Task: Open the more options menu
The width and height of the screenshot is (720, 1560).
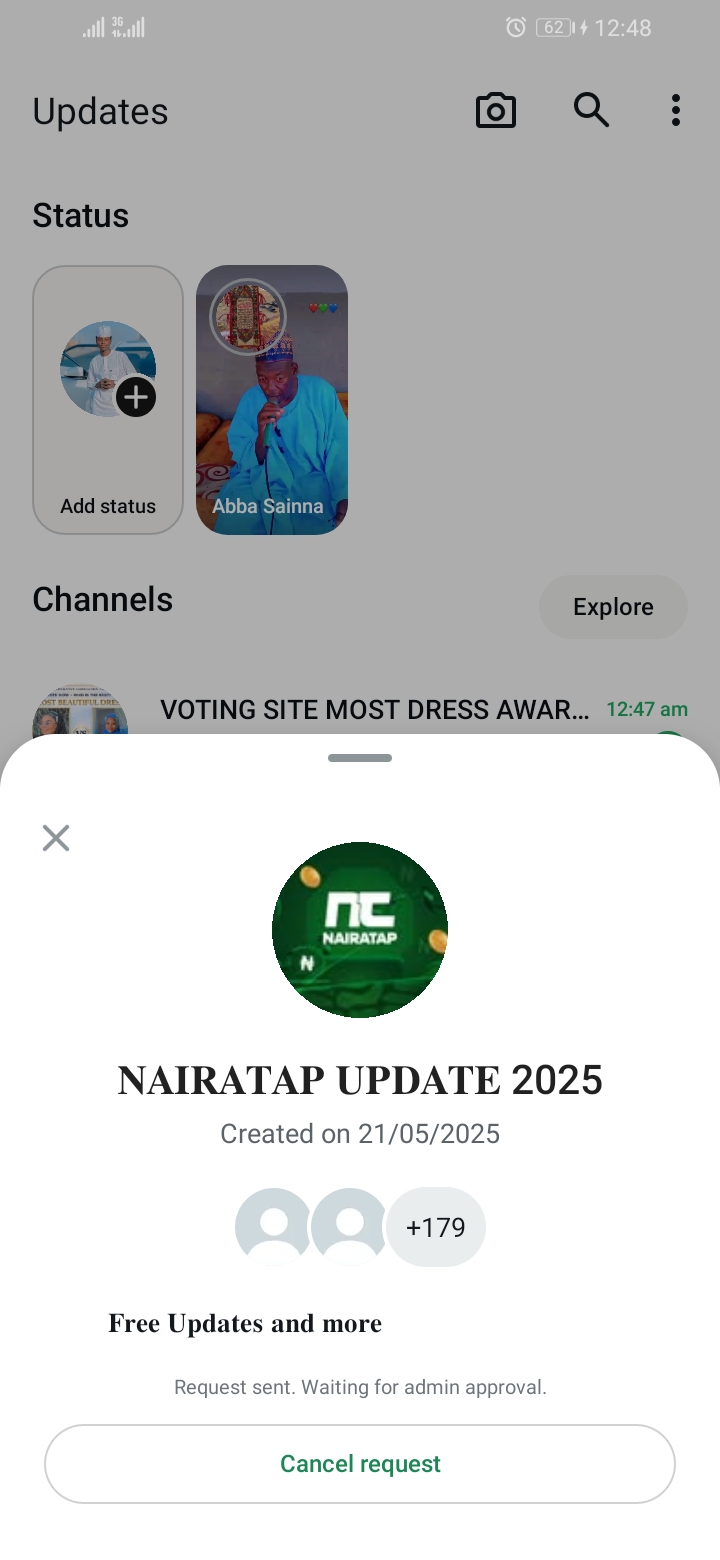Action: point(676,111)
